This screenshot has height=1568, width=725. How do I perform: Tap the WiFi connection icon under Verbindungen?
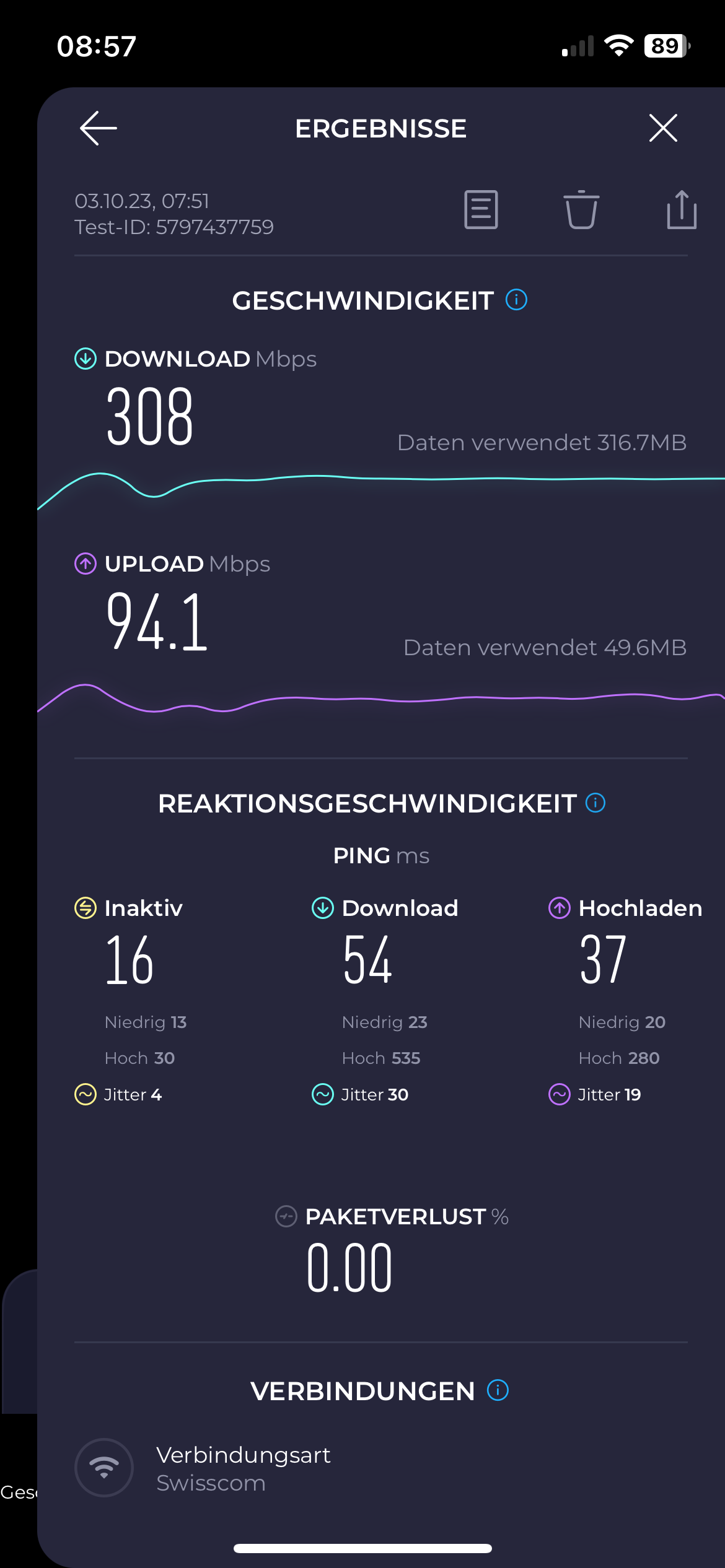(x=103, y=1468)
